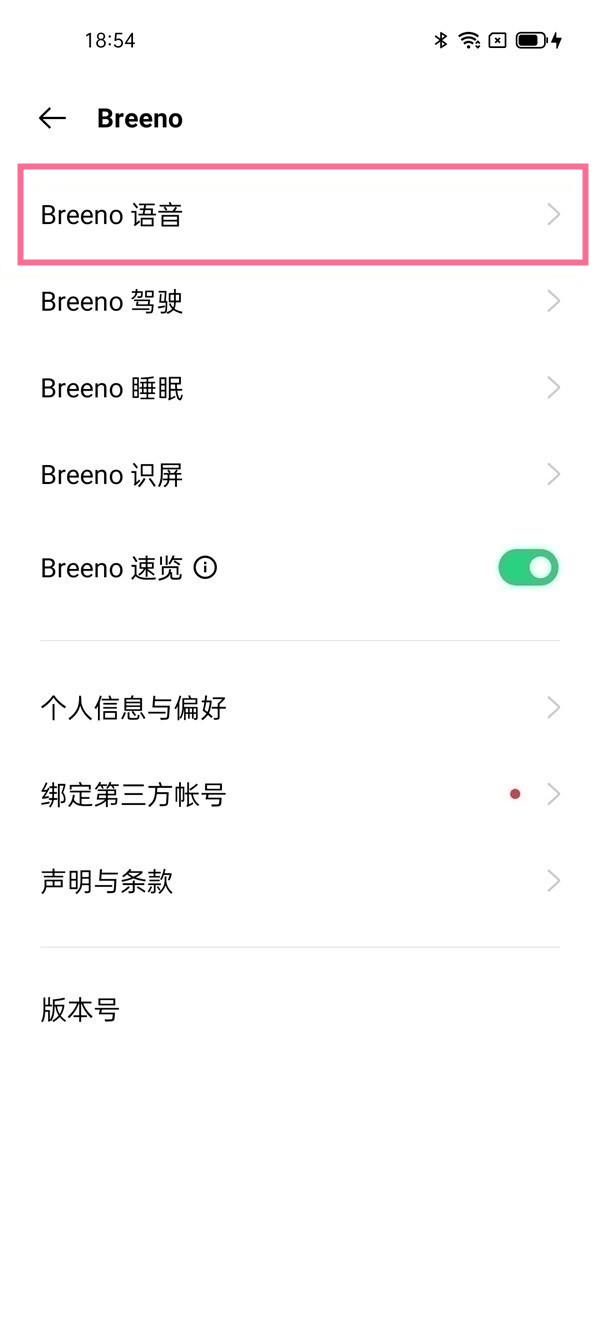This screenshot has width=600, height=1333.
Task: Go back from the Breeno settings
Action: point(52,119)
